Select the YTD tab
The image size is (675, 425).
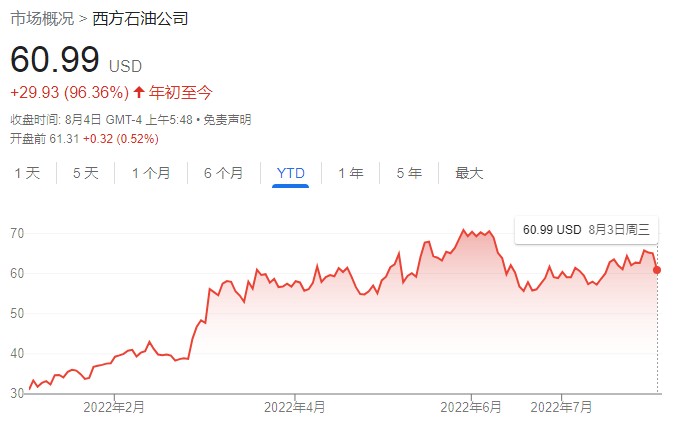(x=290, y=173)
